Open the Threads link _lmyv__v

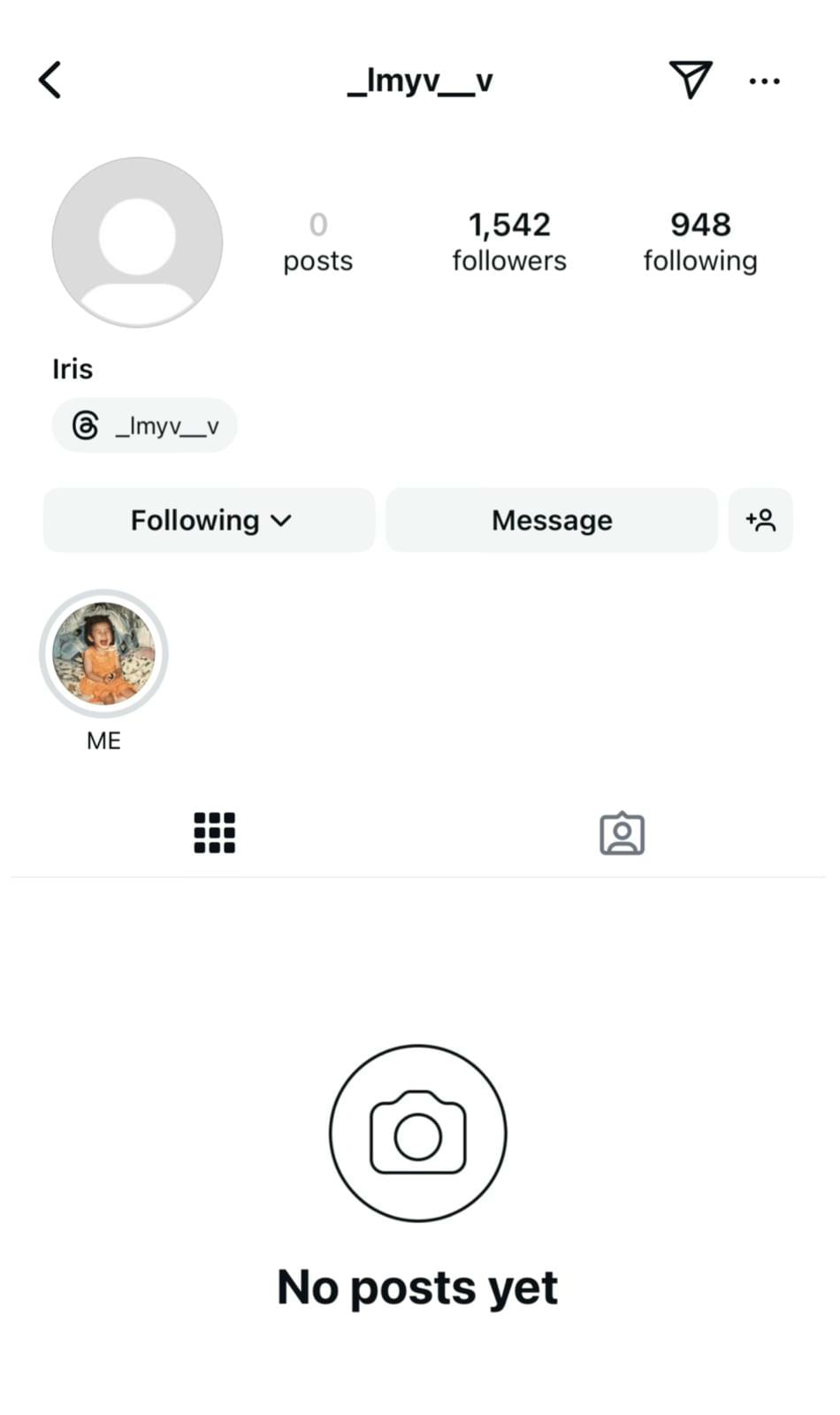coord(145,425)
